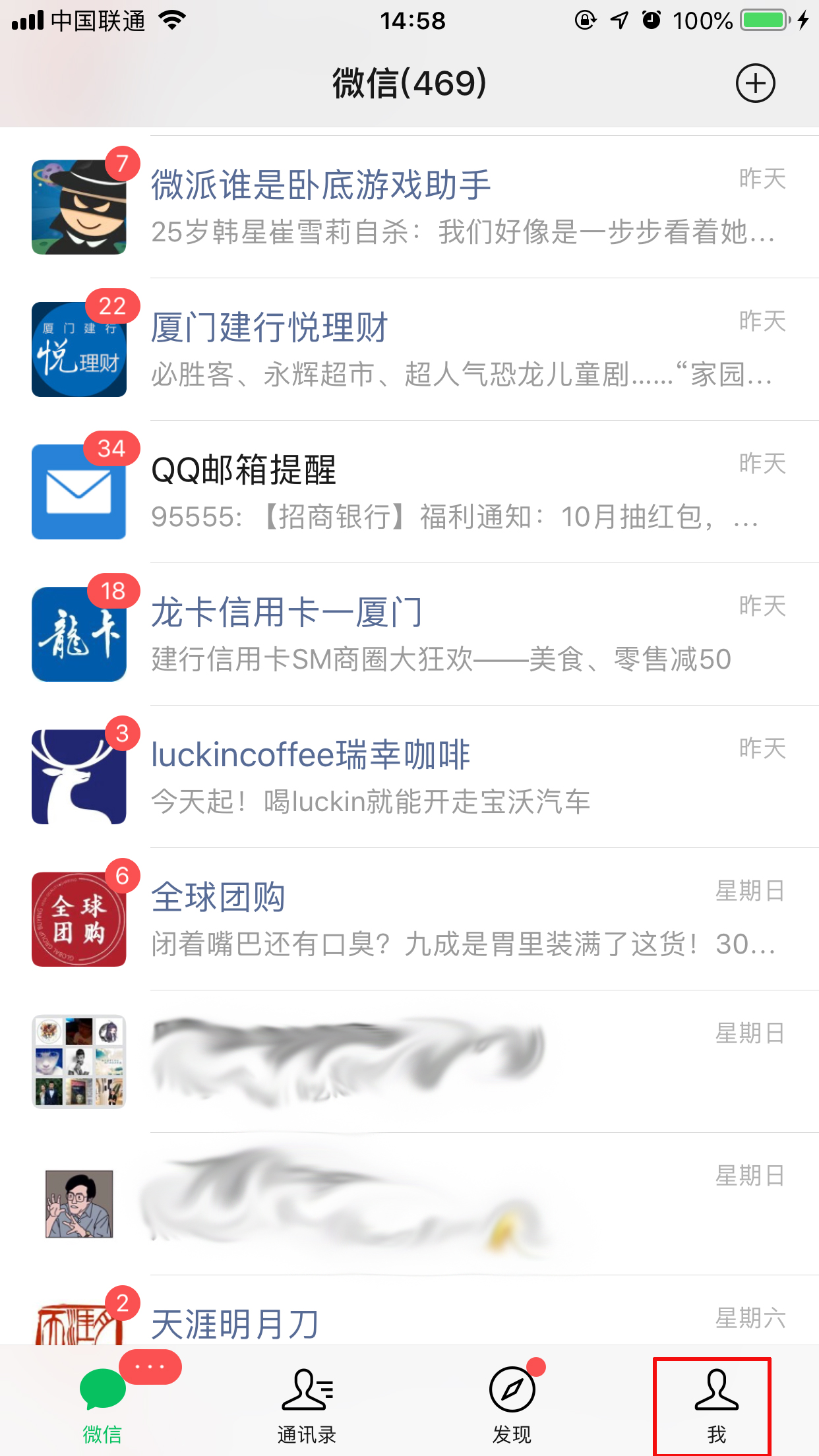Tap the luckincoffee deer logo avatar
This screenshot has height=1456, width=819.
pyautogui.click(x=78, y=775)
